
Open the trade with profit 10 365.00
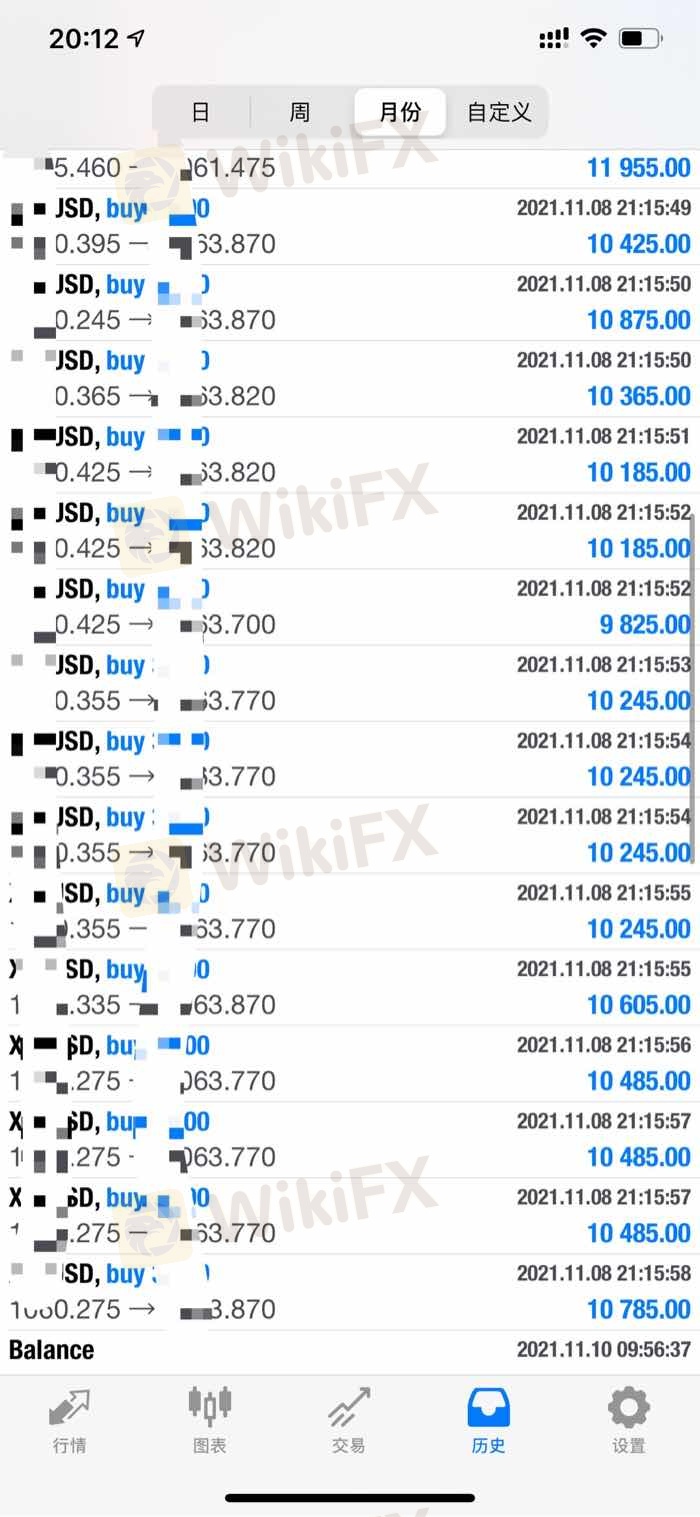point(350,379)
